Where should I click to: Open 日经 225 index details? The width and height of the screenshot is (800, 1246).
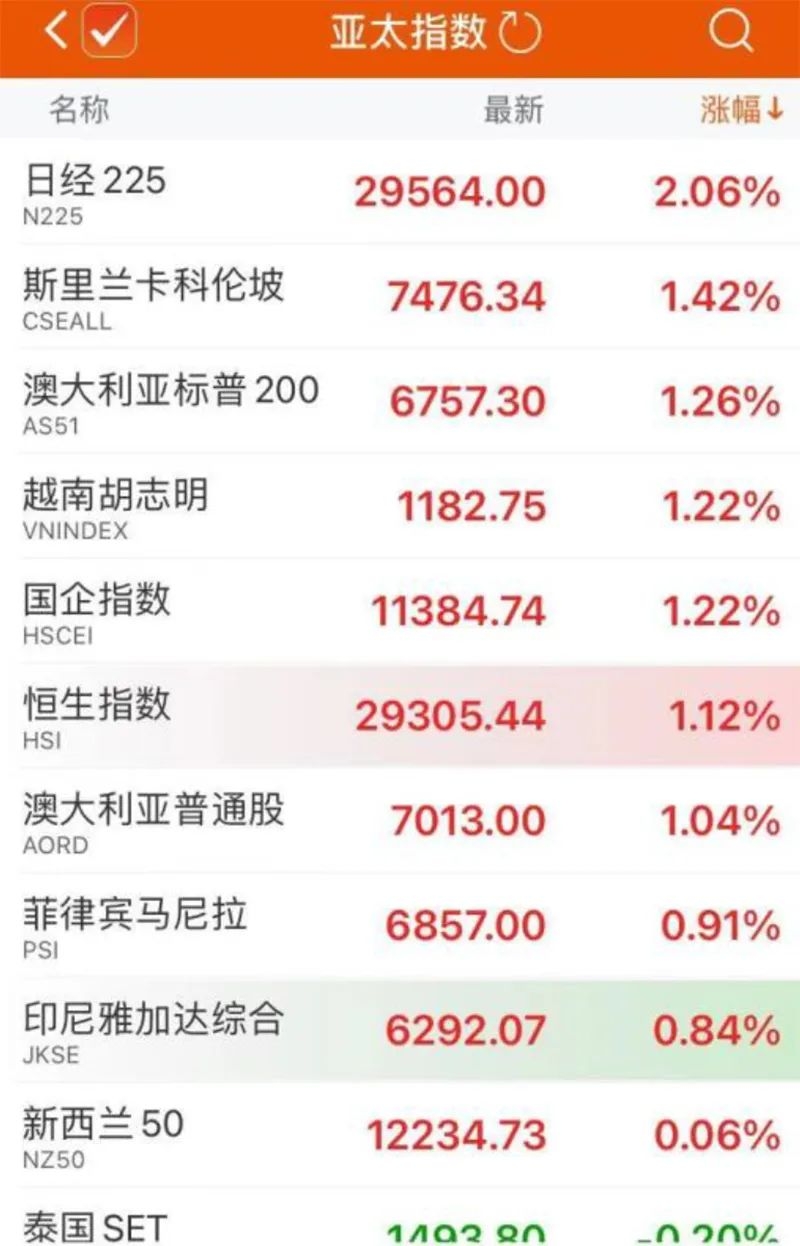400,191
